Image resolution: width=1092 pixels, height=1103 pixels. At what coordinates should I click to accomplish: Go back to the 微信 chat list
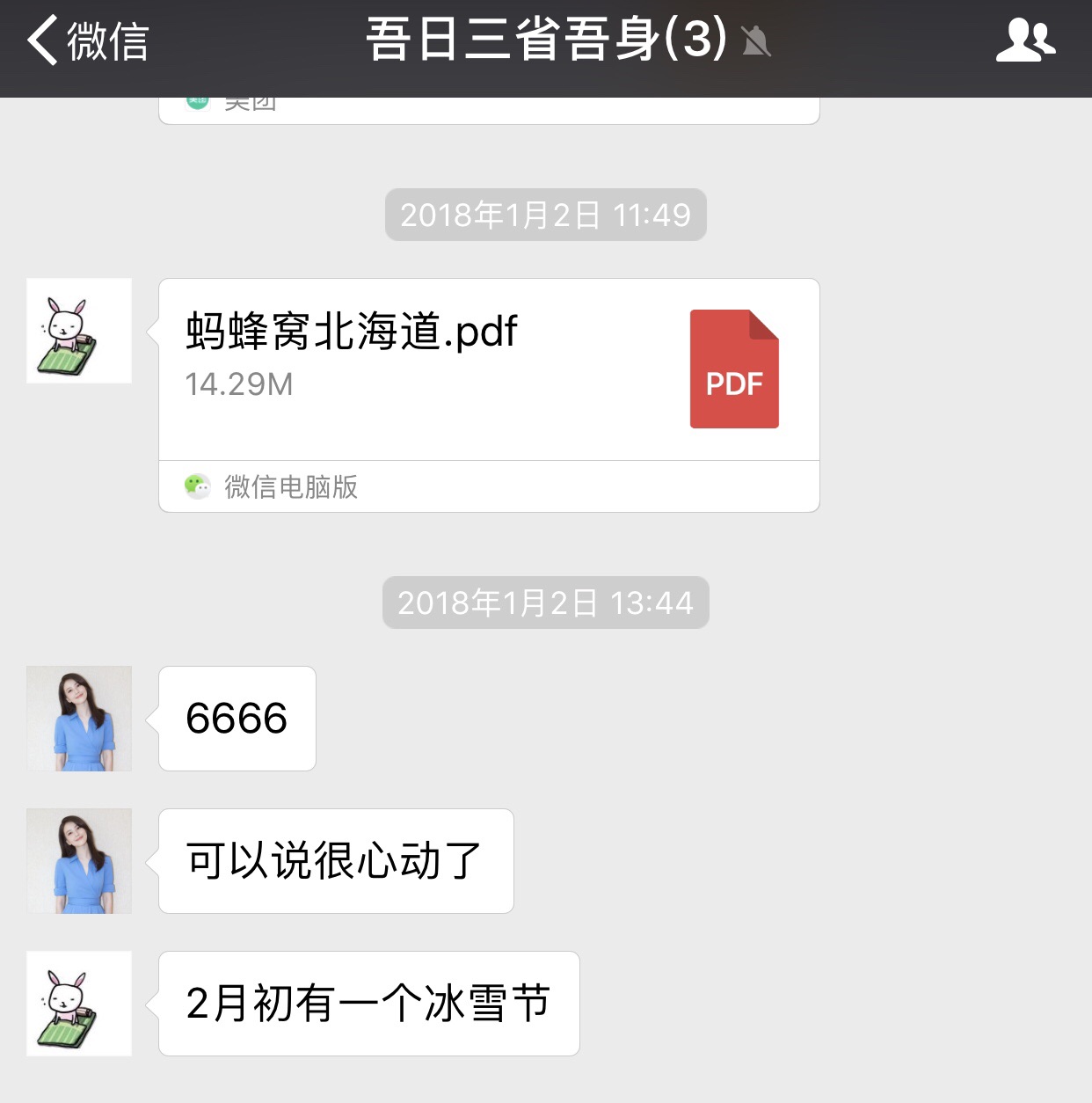coord(86,40)
